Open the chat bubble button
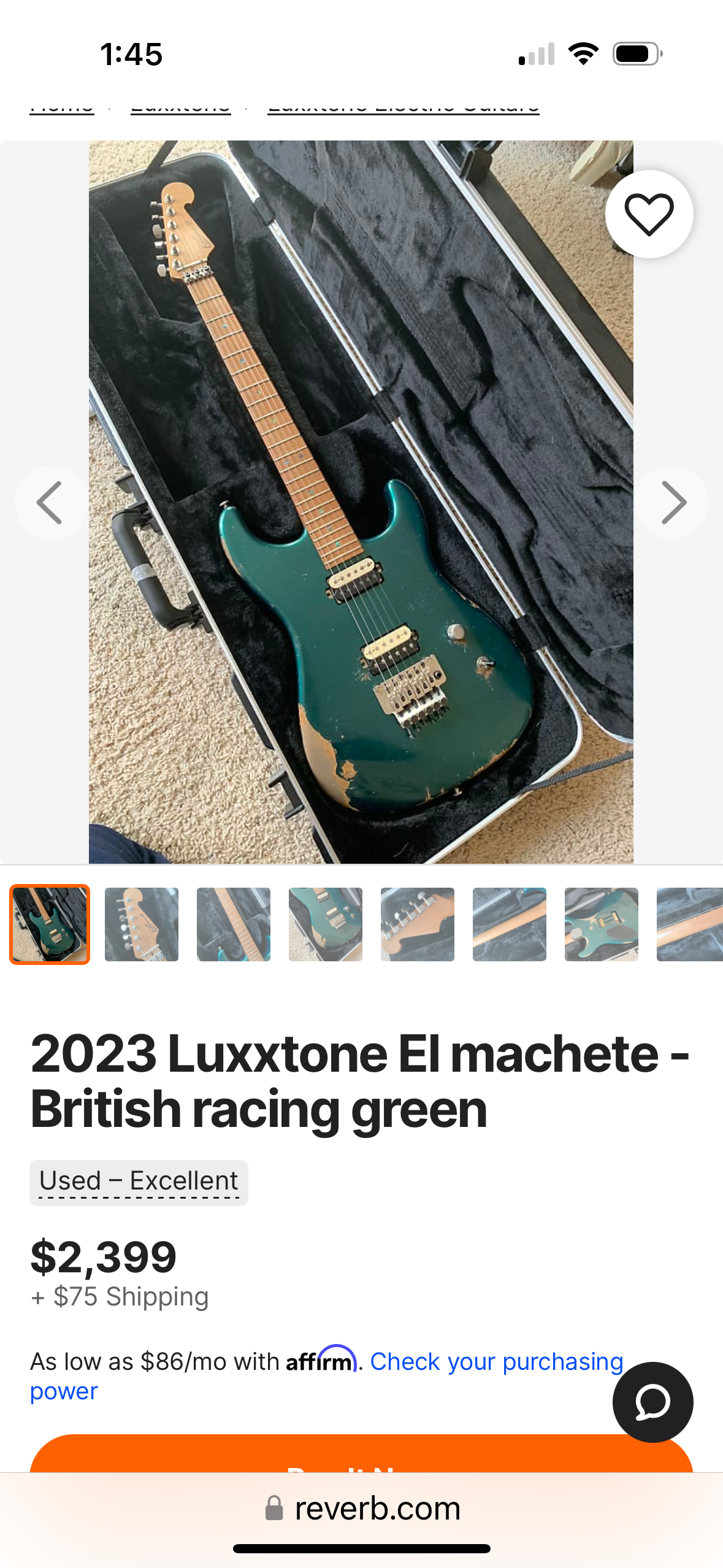Screen dimensions: 723x1568 [652, 1402]
